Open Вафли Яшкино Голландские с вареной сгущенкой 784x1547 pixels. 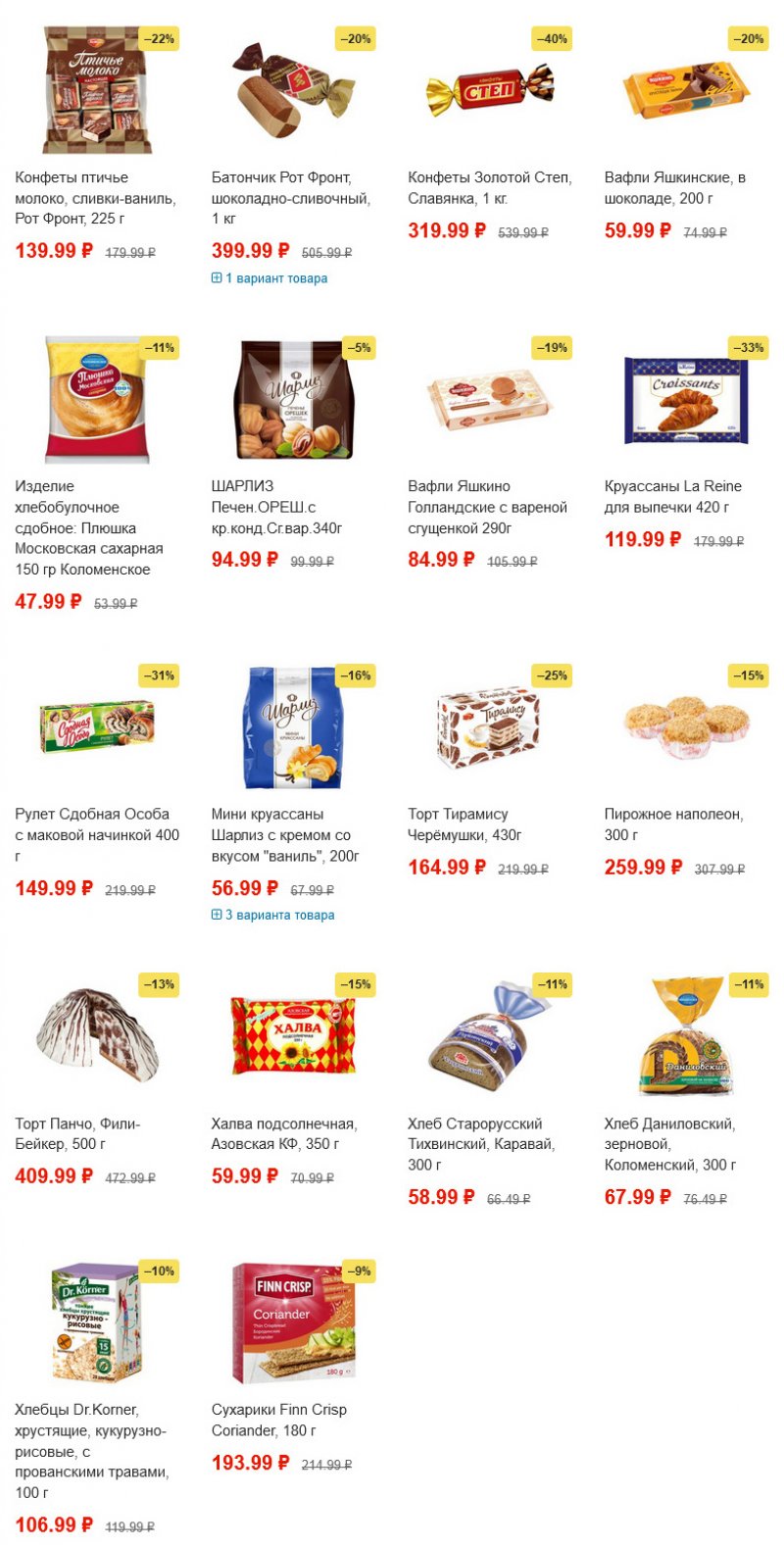pos(487,507)
